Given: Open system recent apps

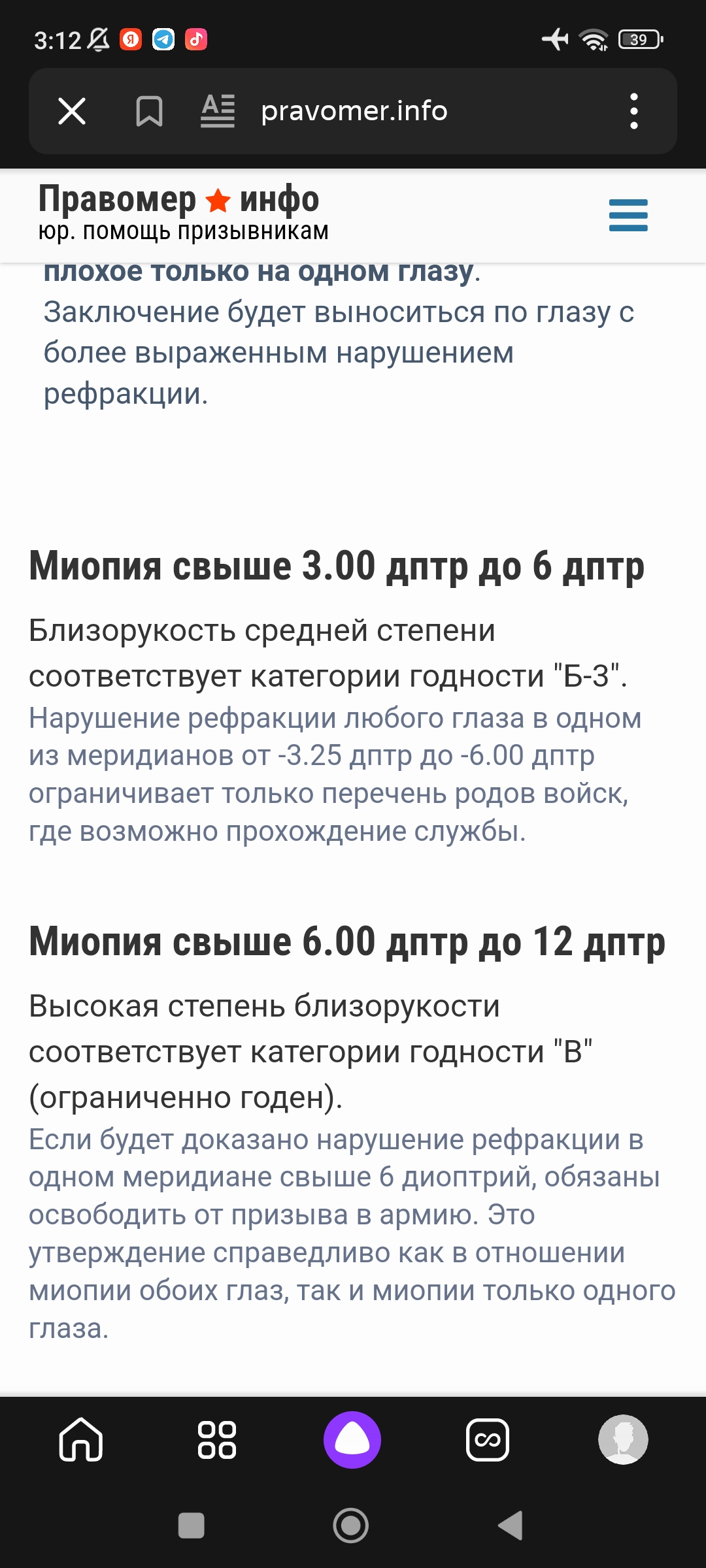Looking at the screenshot, I should click(192, 1526).
